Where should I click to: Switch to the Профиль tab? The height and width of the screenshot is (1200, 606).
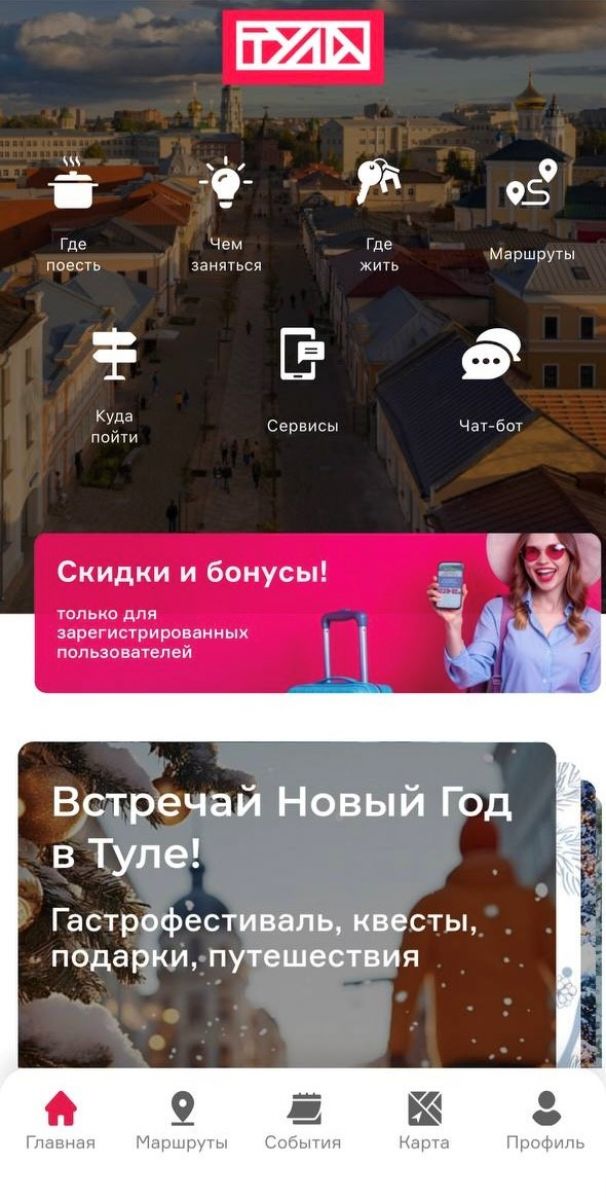tap(545, 1121)
